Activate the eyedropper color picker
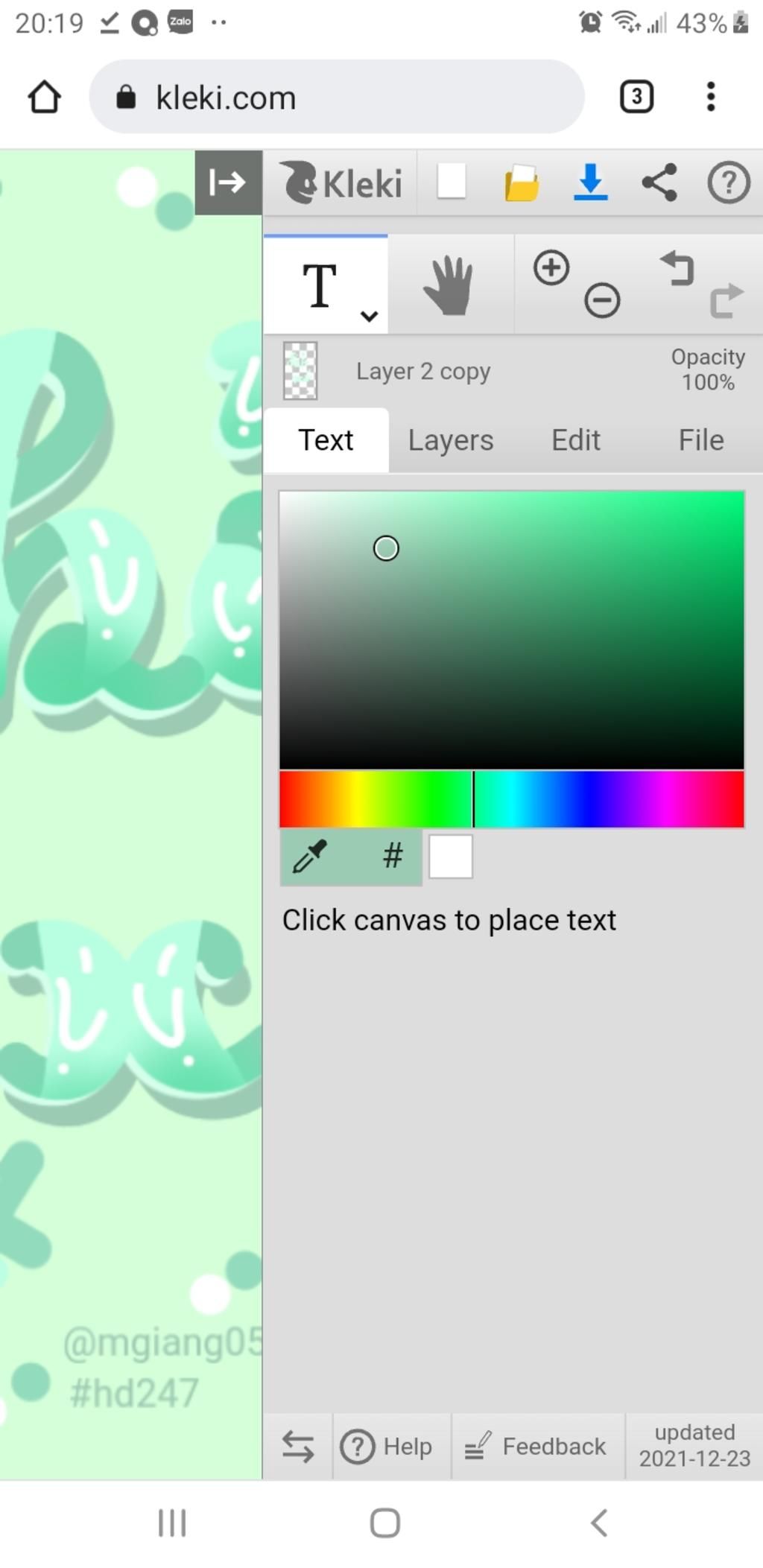Screen dimensions: 763x1568 311,857
